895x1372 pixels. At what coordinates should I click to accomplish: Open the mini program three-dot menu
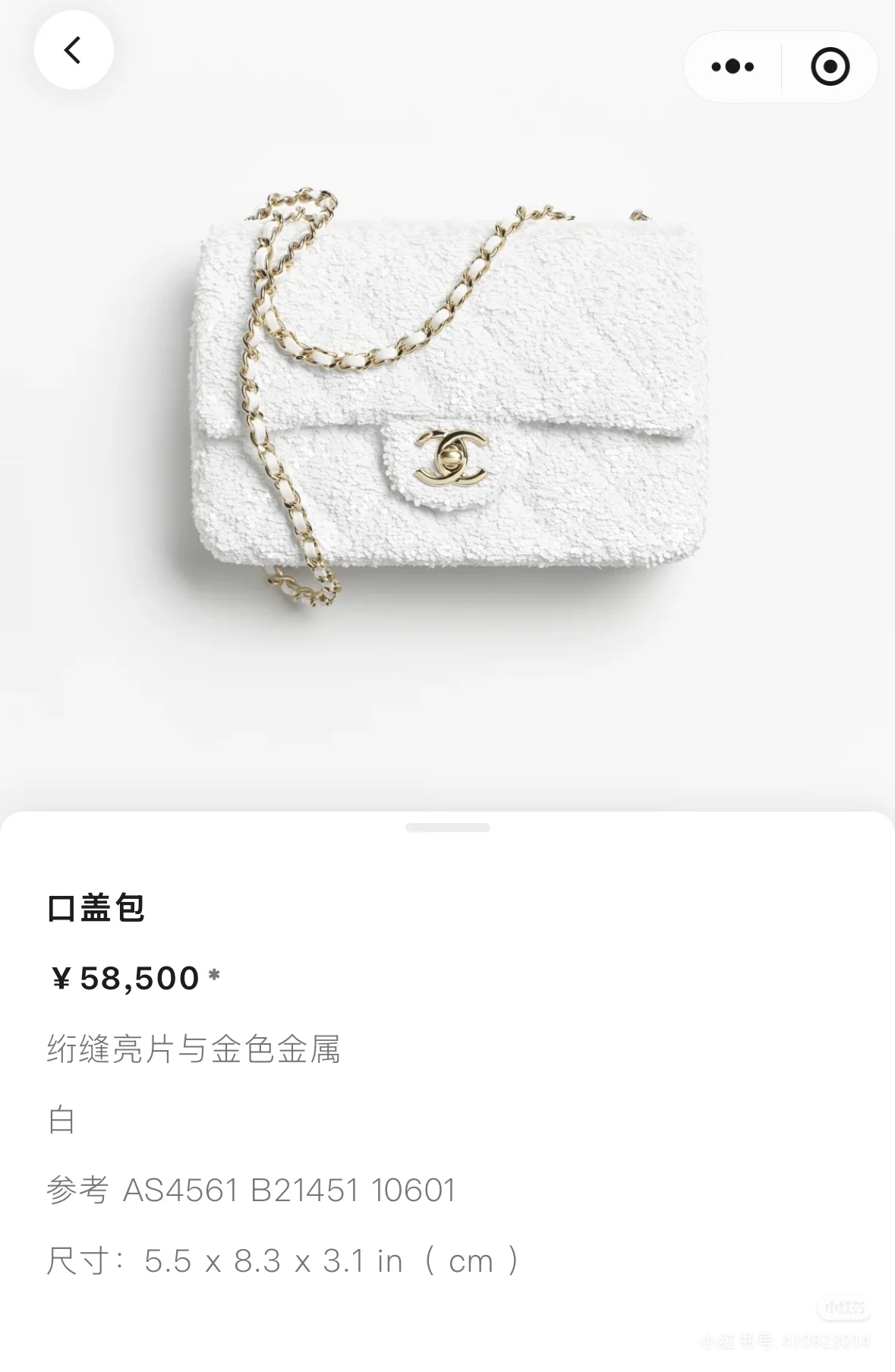[x=733, y=67]
